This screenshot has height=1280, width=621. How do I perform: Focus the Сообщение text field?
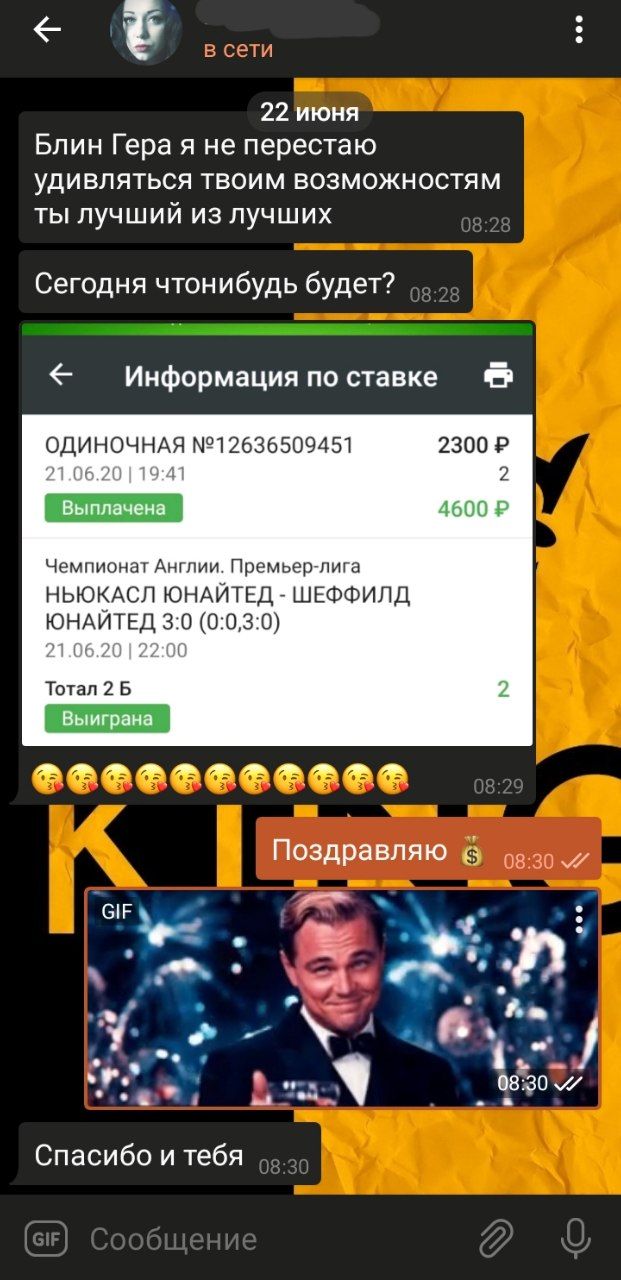click(260, 1239)
